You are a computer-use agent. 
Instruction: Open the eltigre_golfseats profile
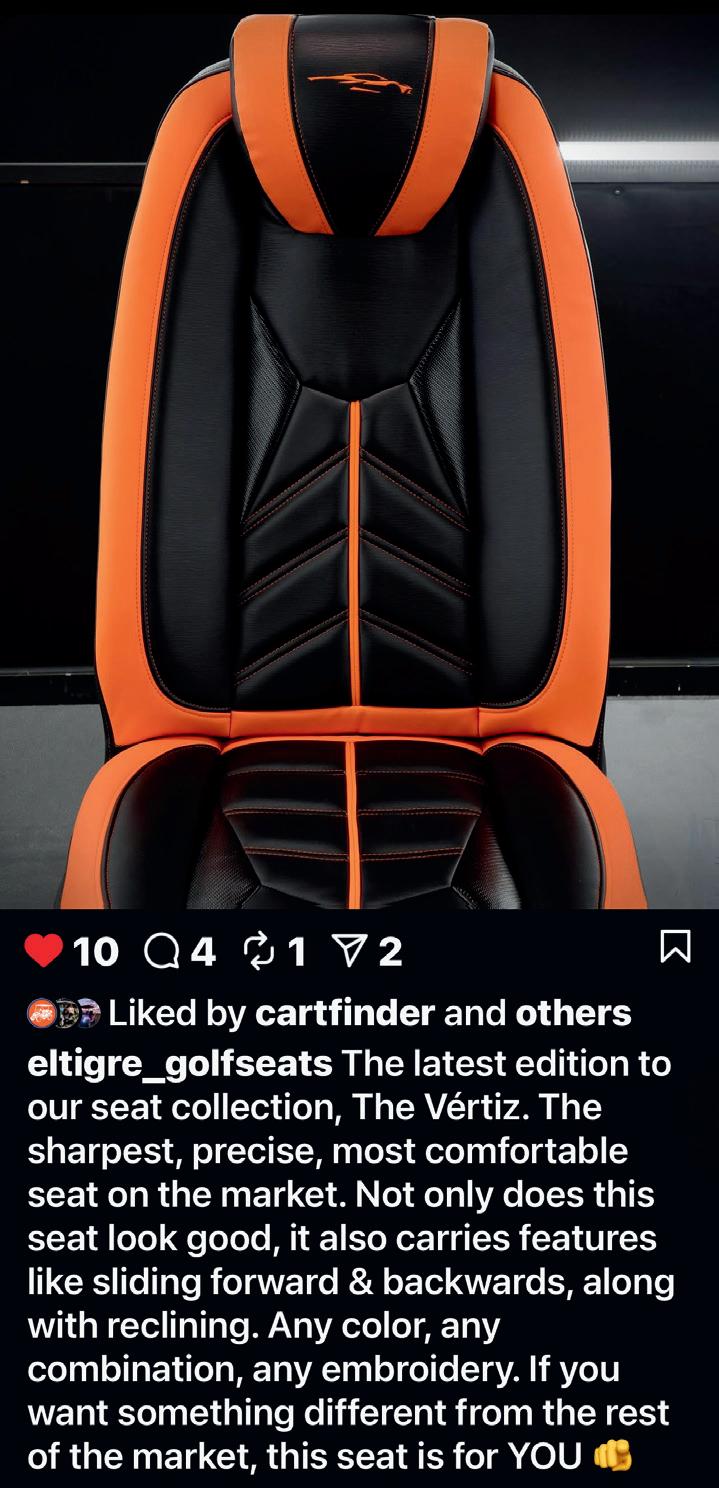[180, 1064]
